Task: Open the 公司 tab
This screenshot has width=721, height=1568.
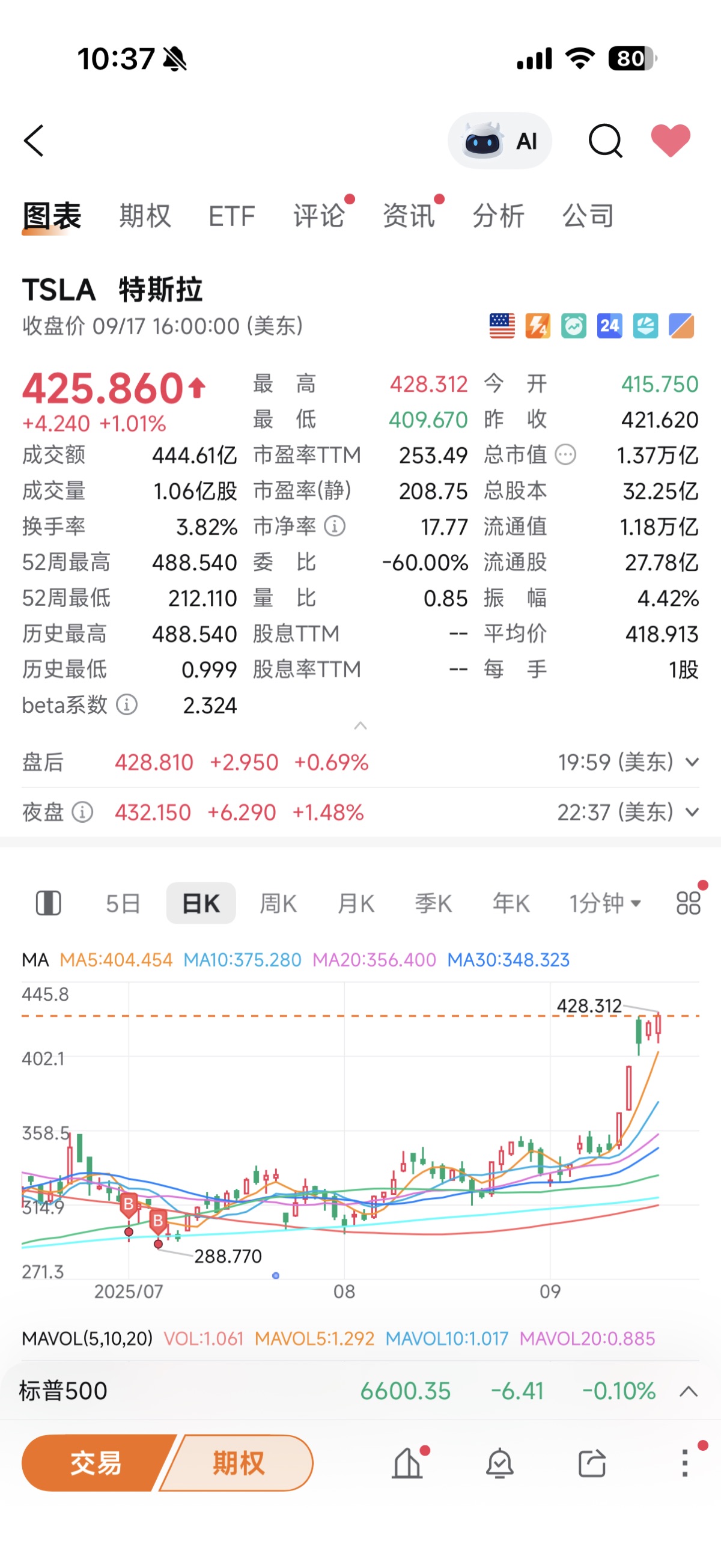Action: click(588, 216)
